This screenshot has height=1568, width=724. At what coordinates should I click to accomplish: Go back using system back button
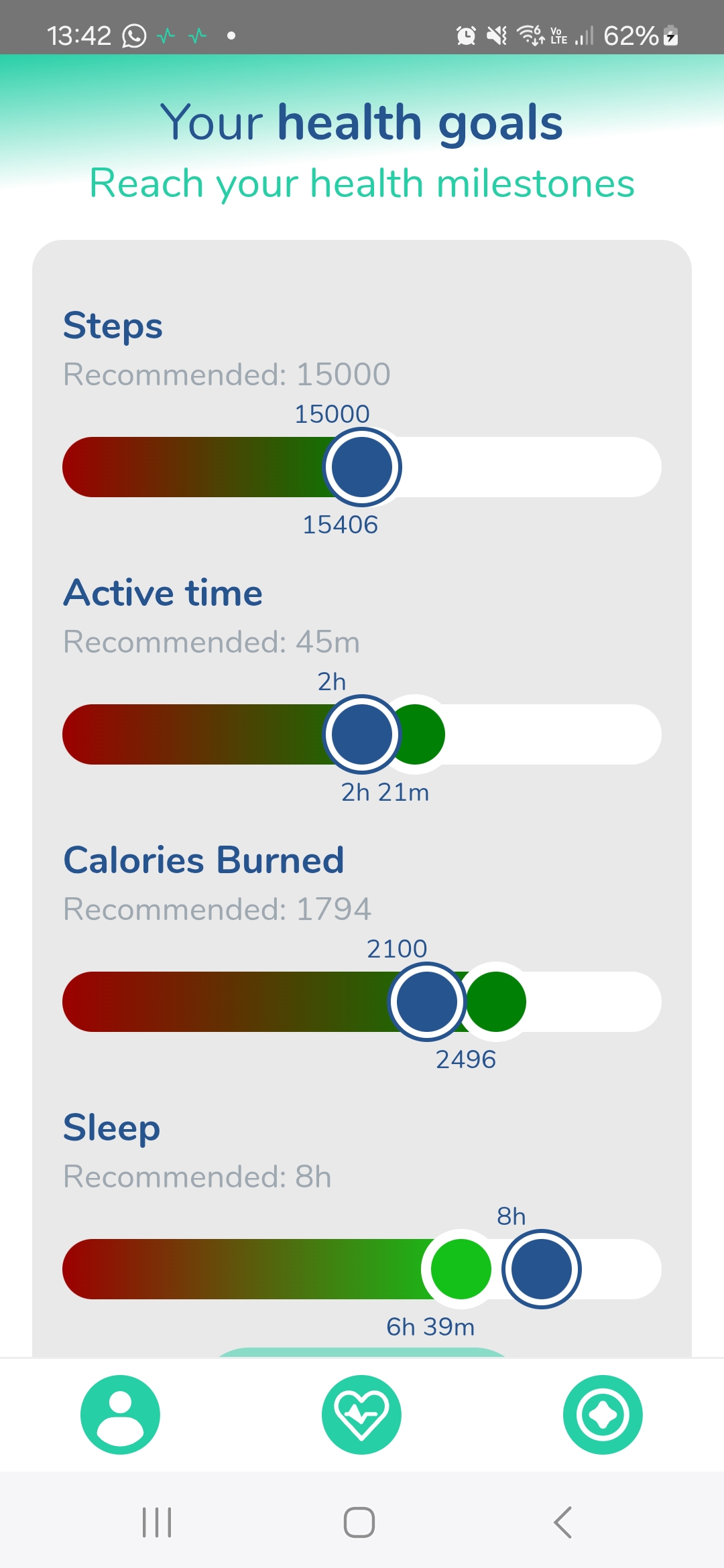563,1522
